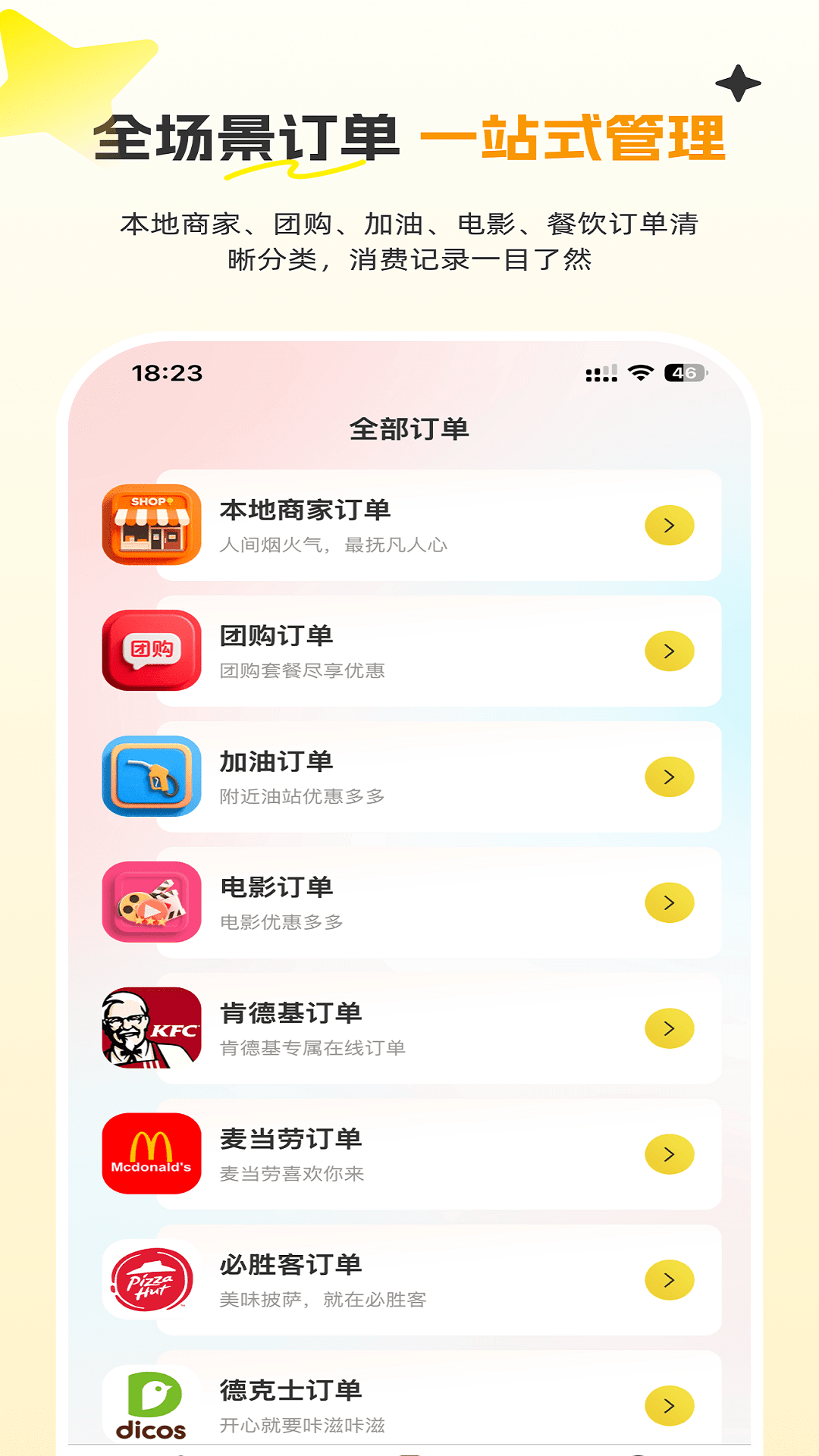The height and width of the screenshot is (1456, 819).
Task: Expand 本地商家订单 with its yellow arrow
Action: pos(667,526)
